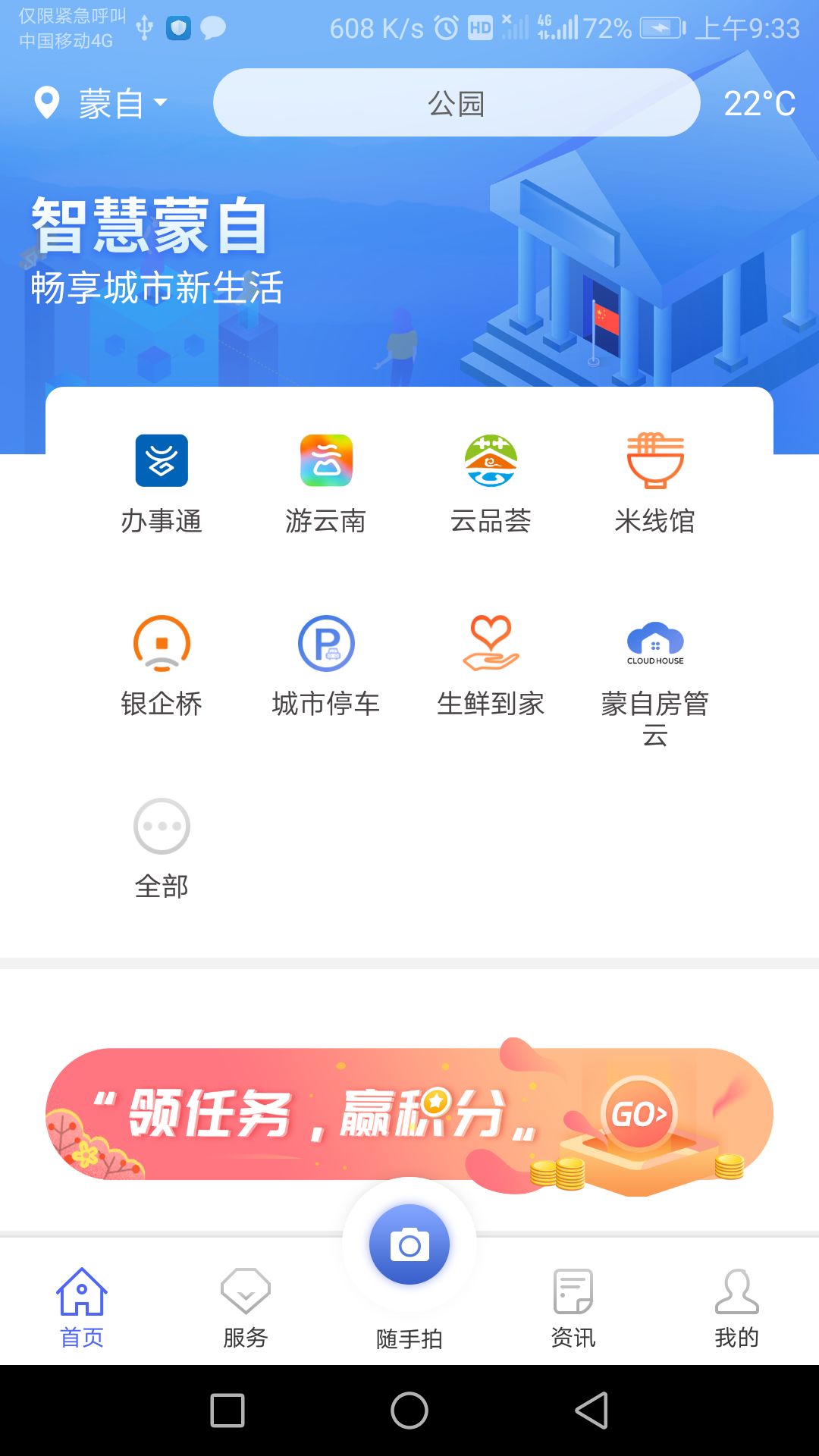The width and height of the screenshot is (819, 1456).
Task: Tap the 公园 search bar
Action: pos(456,102)
